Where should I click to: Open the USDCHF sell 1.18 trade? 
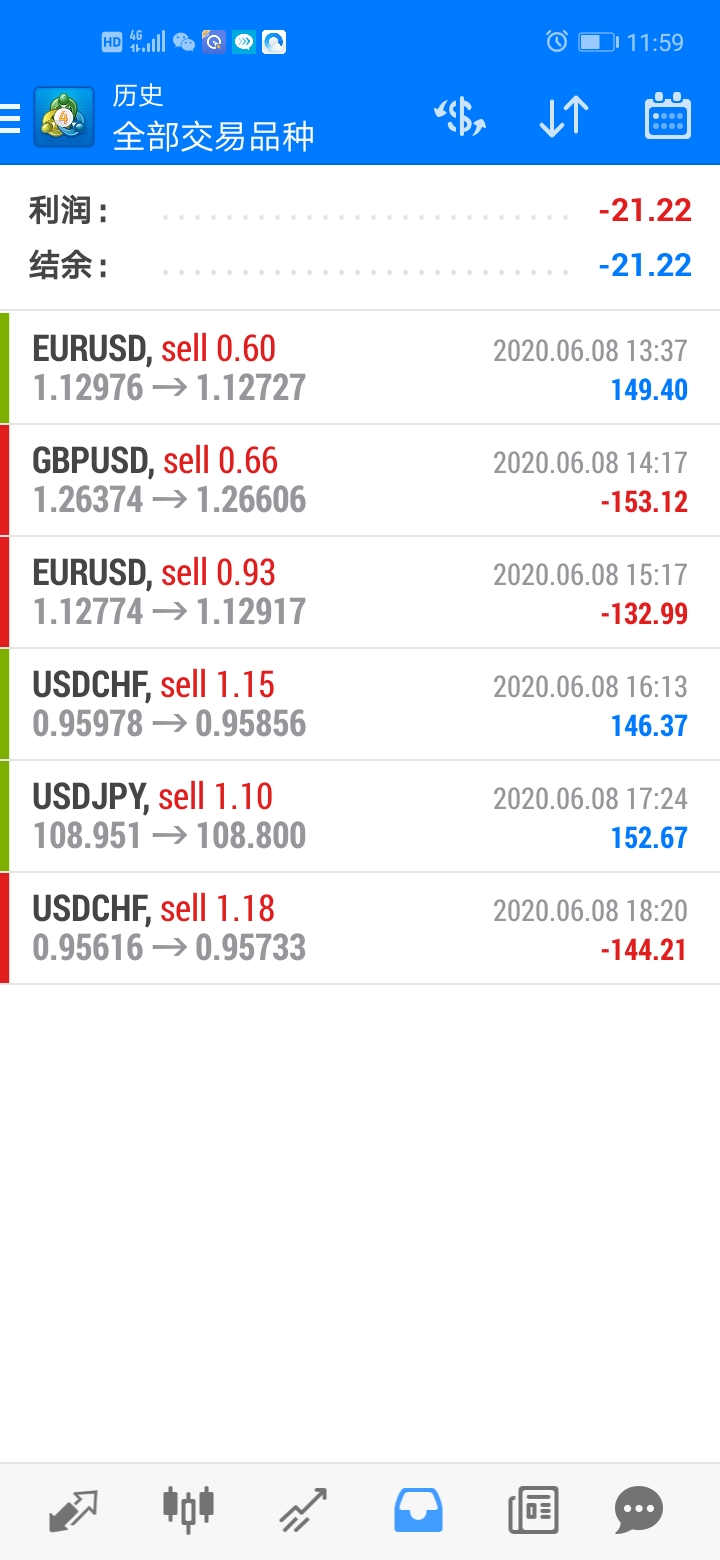click(360, 928)
